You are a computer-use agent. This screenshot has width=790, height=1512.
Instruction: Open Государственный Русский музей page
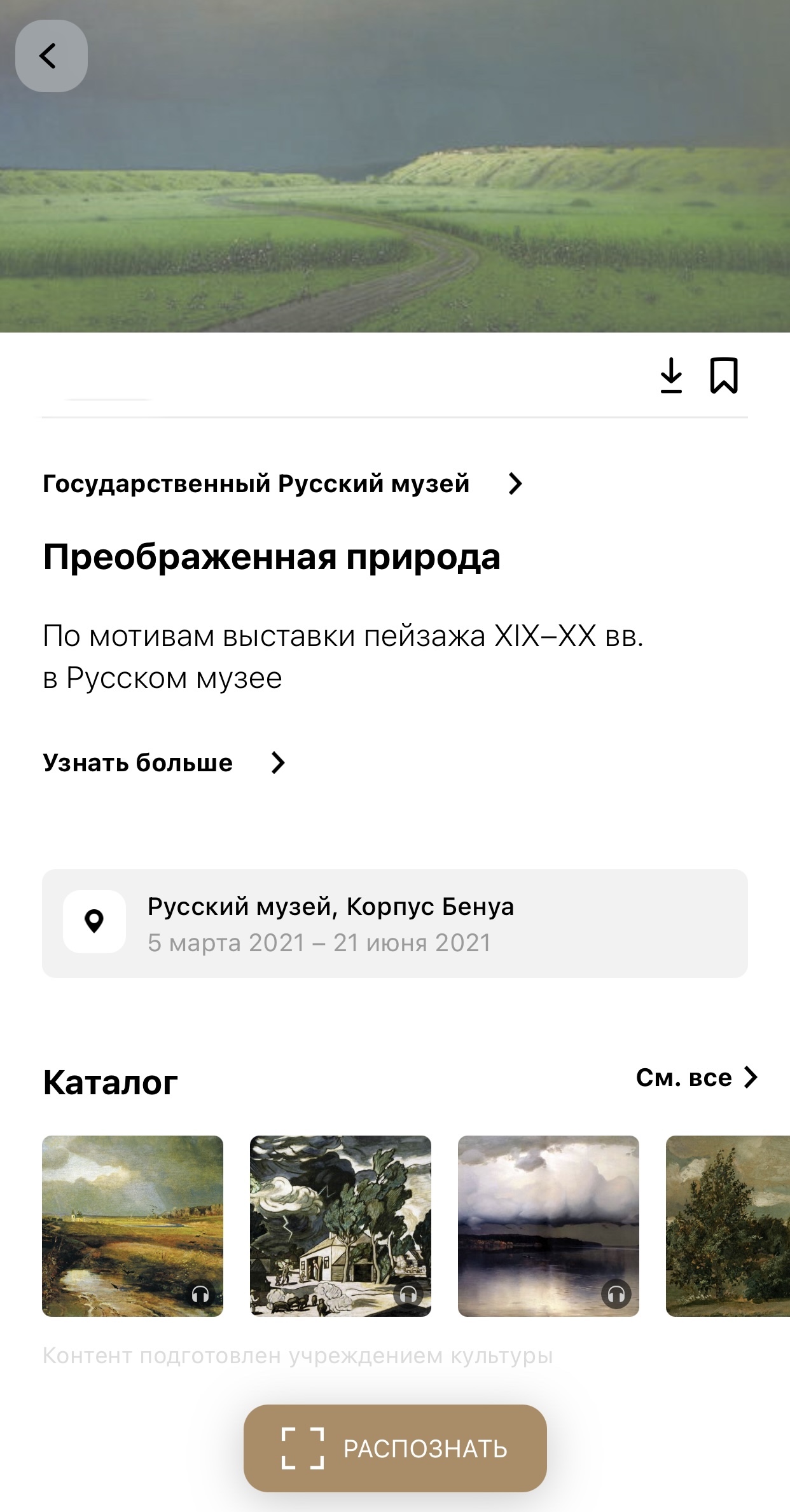(x=282, y=484)
